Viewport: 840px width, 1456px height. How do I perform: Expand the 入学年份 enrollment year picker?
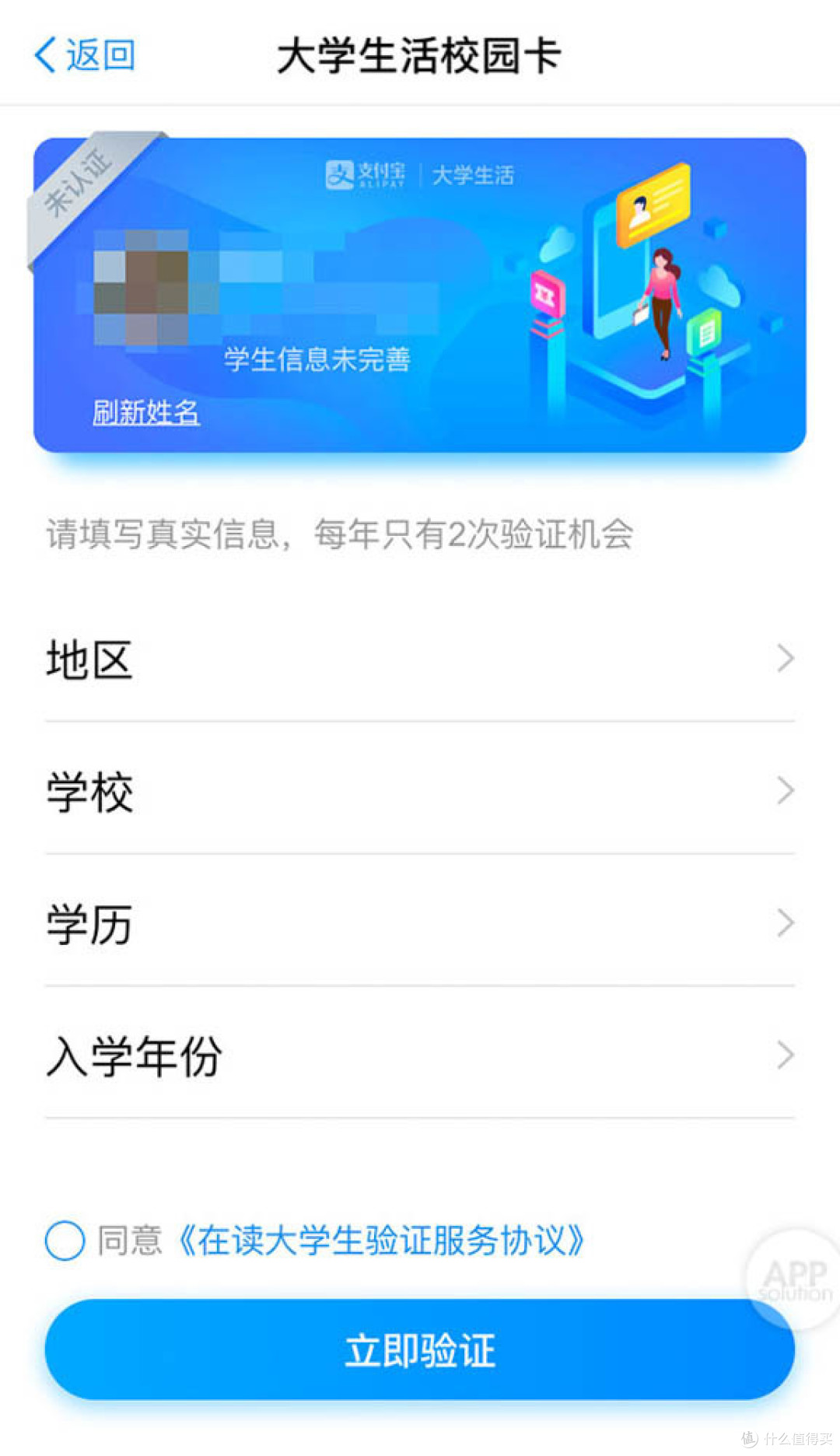[420, 1055]
